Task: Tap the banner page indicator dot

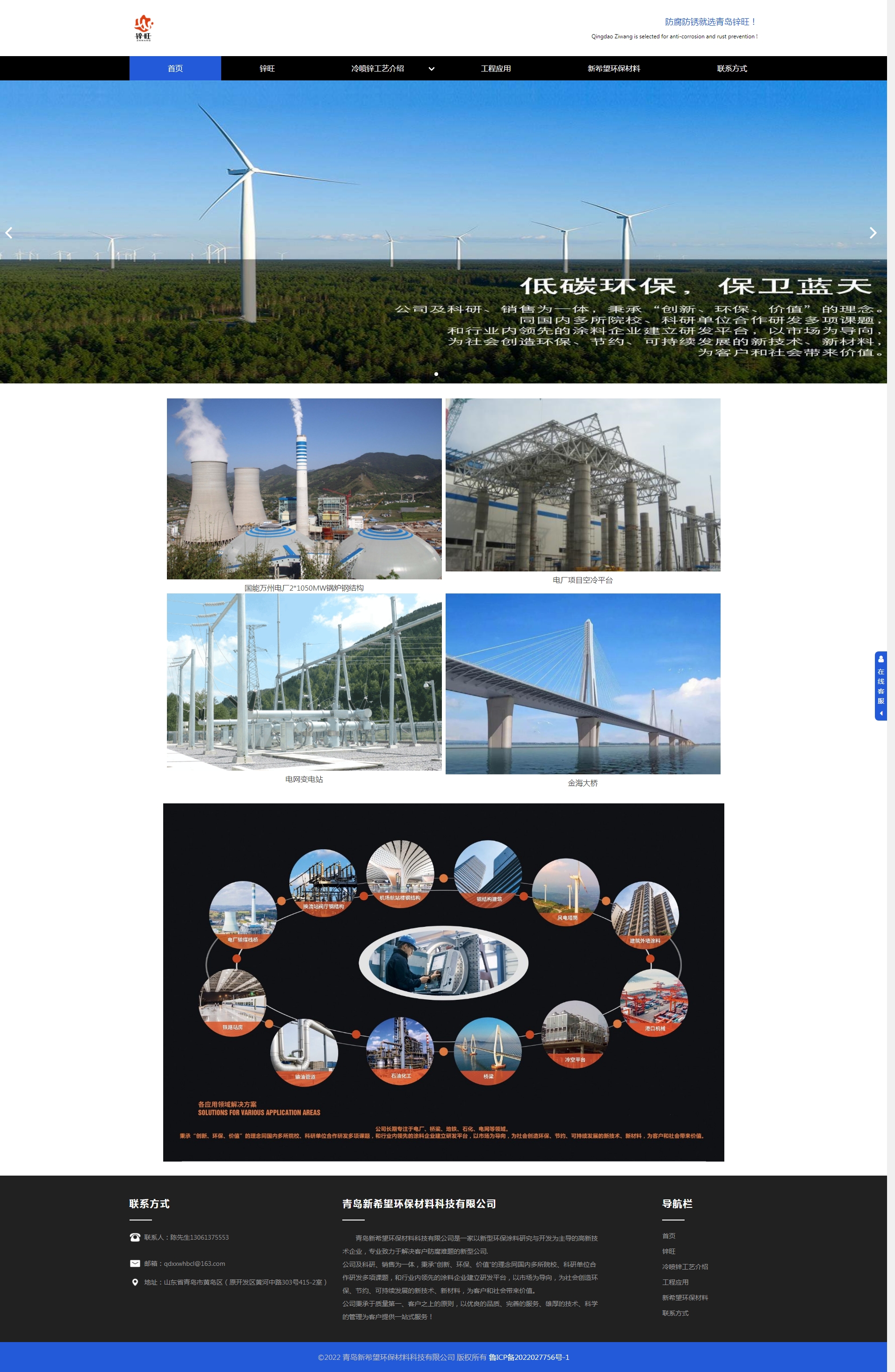Action: coord(436,374)
